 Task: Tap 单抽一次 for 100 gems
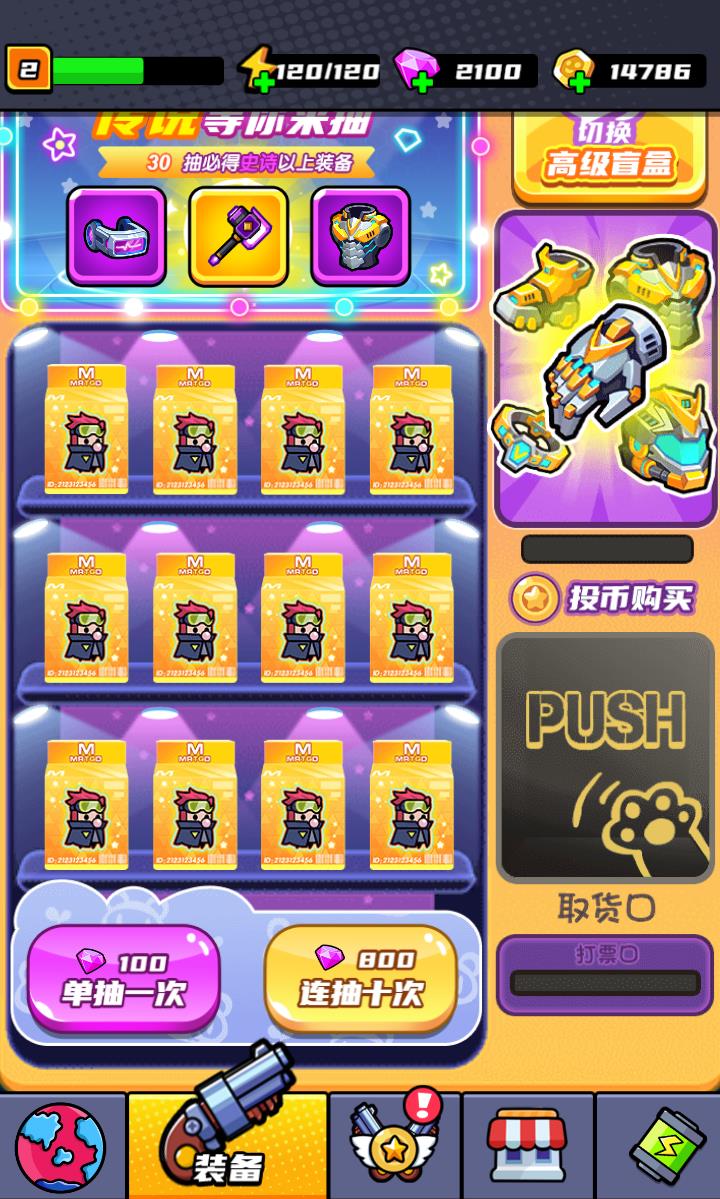pos(123,978)
